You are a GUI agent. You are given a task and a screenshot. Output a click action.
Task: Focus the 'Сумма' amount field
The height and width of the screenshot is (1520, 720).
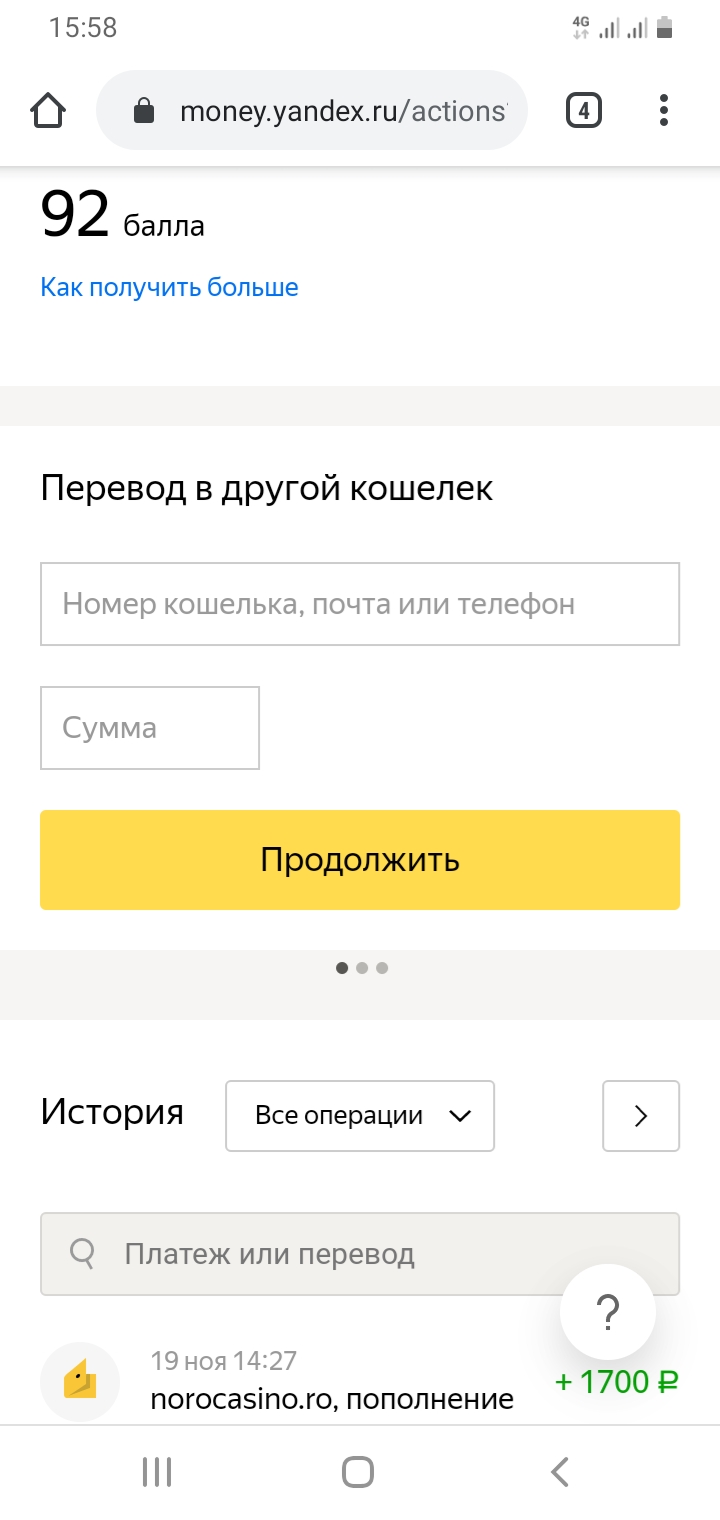(150, 728)
